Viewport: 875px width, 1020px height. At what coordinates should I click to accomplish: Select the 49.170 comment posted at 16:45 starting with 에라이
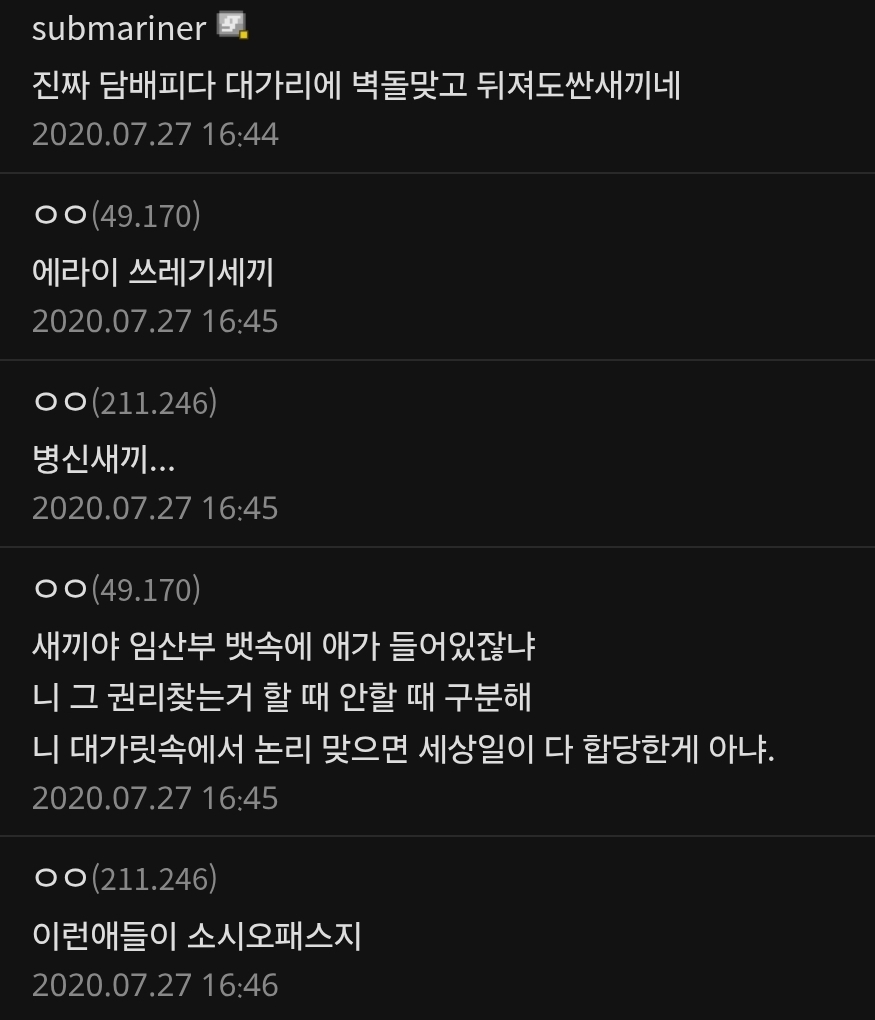coord(153,272)
